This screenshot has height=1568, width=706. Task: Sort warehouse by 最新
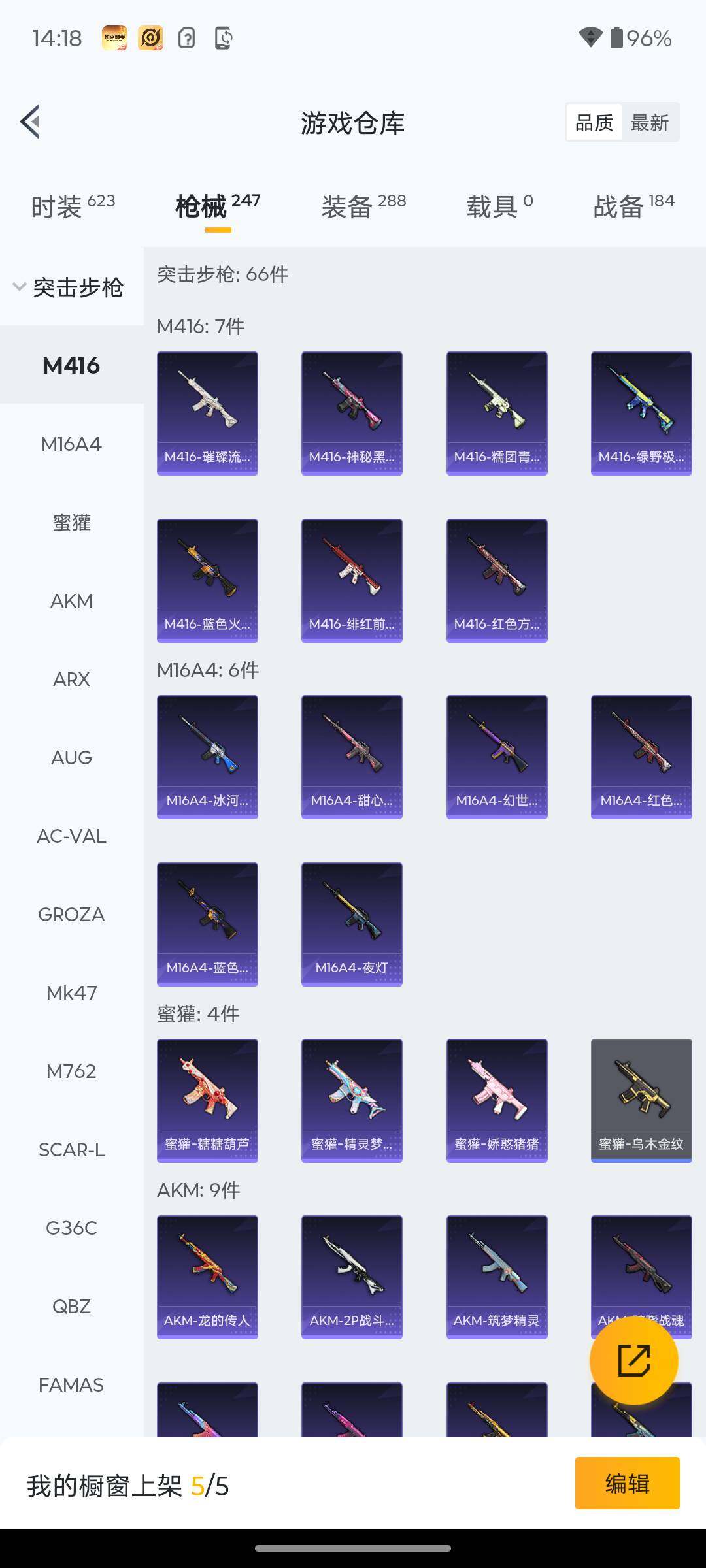point(649,122)
